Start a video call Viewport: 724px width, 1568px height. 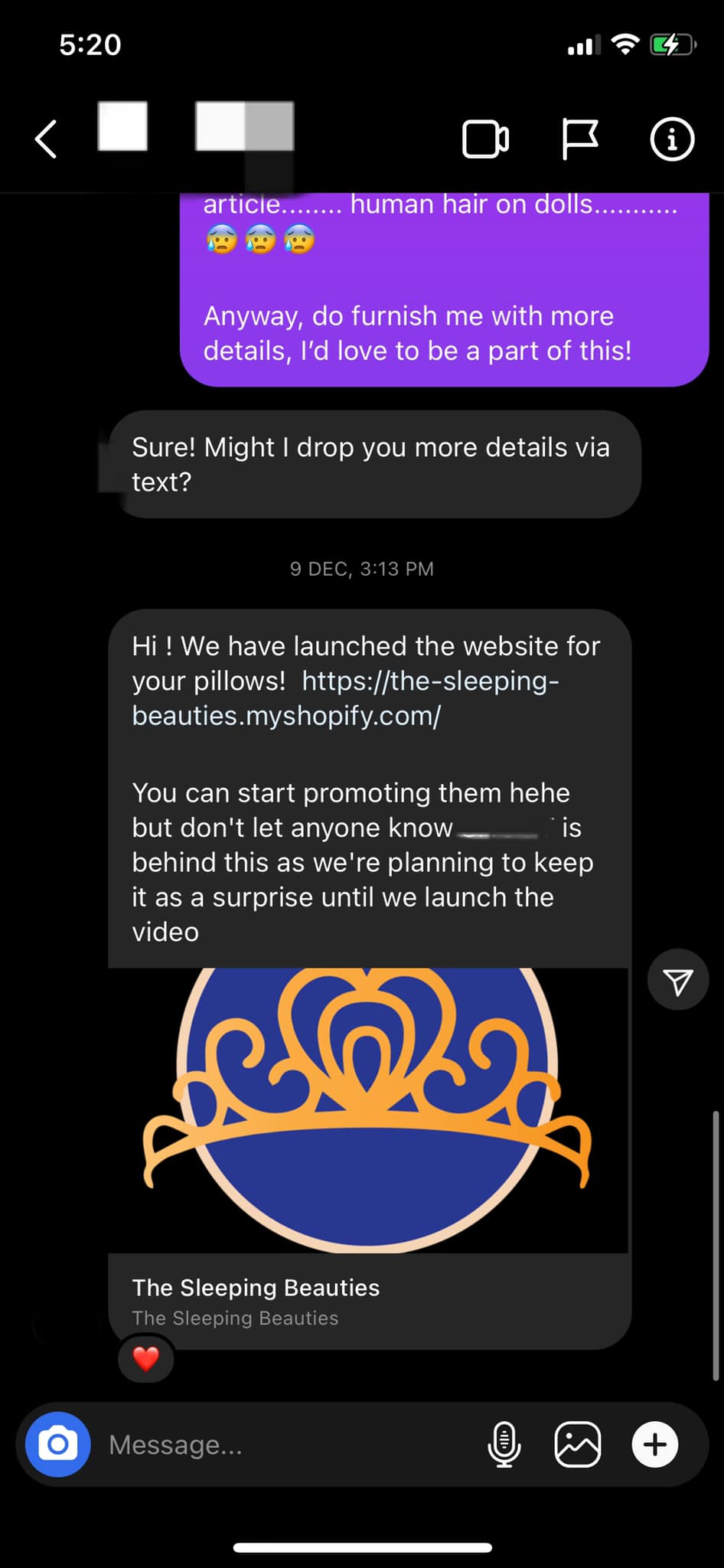(485, 139)
